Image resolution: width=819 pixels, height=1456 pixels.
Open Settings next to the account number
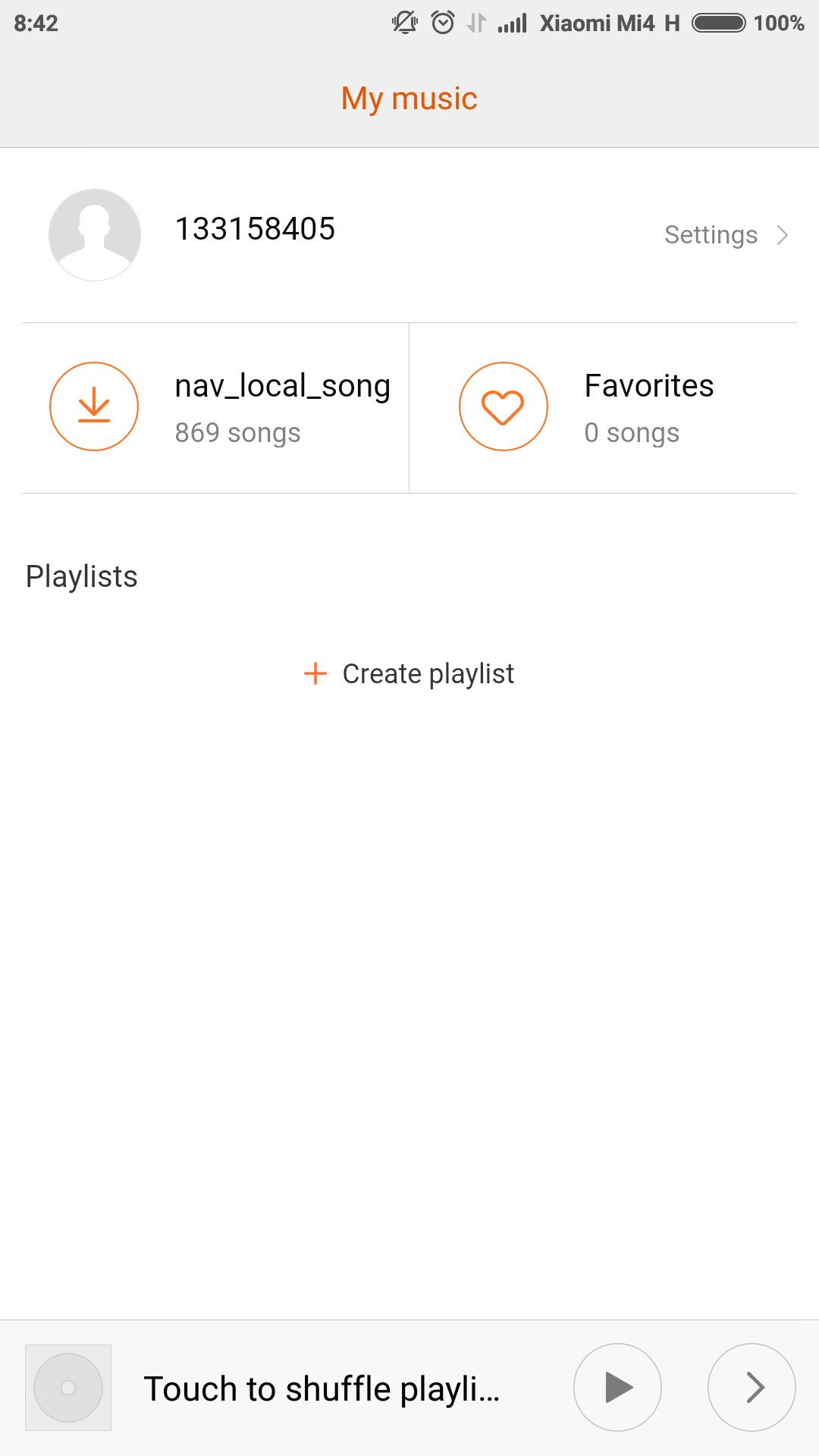[x=726, y=235]
